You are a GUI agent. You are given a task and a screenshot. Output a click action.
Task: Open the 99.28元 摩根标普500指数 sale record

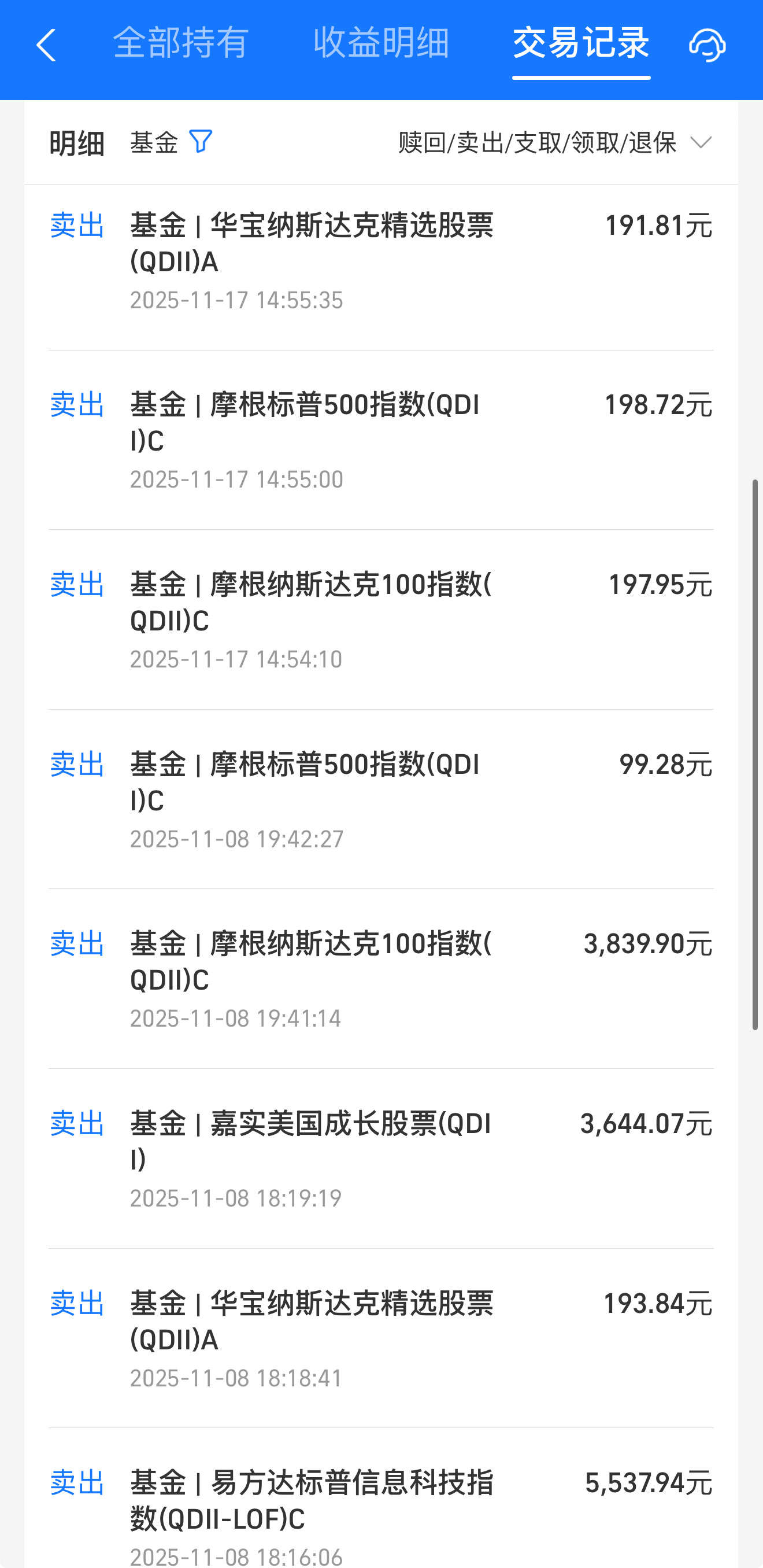tap(381, 800)
